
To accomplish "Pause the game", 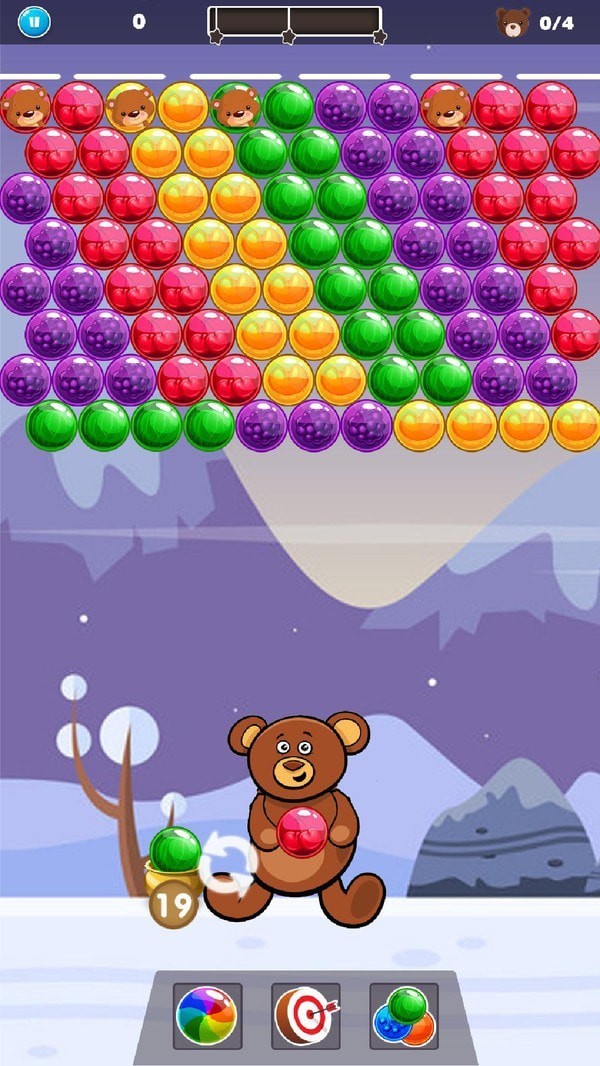I will coord(34,21).
